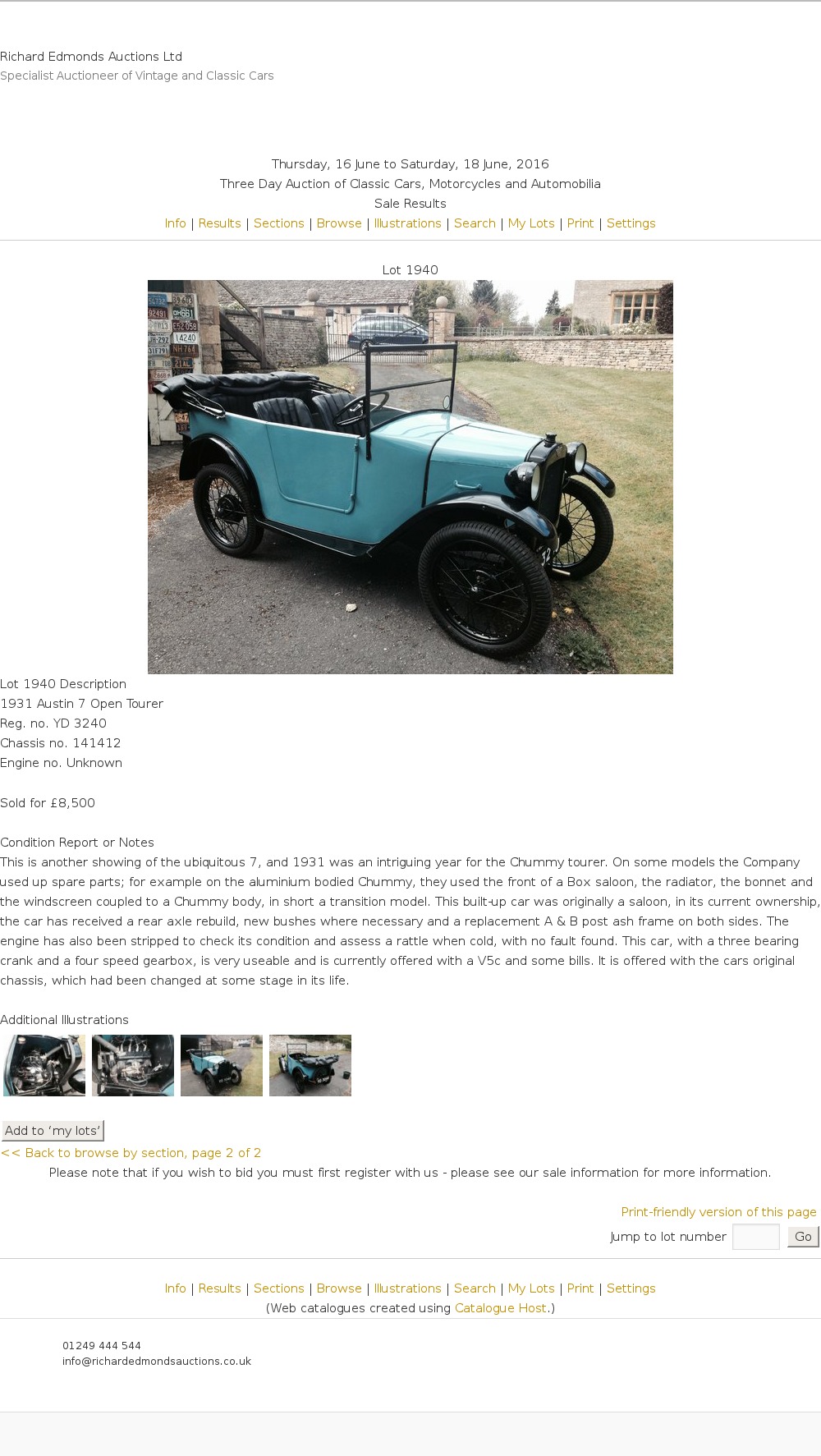Open My Lots in top menu

pos(531,223)
